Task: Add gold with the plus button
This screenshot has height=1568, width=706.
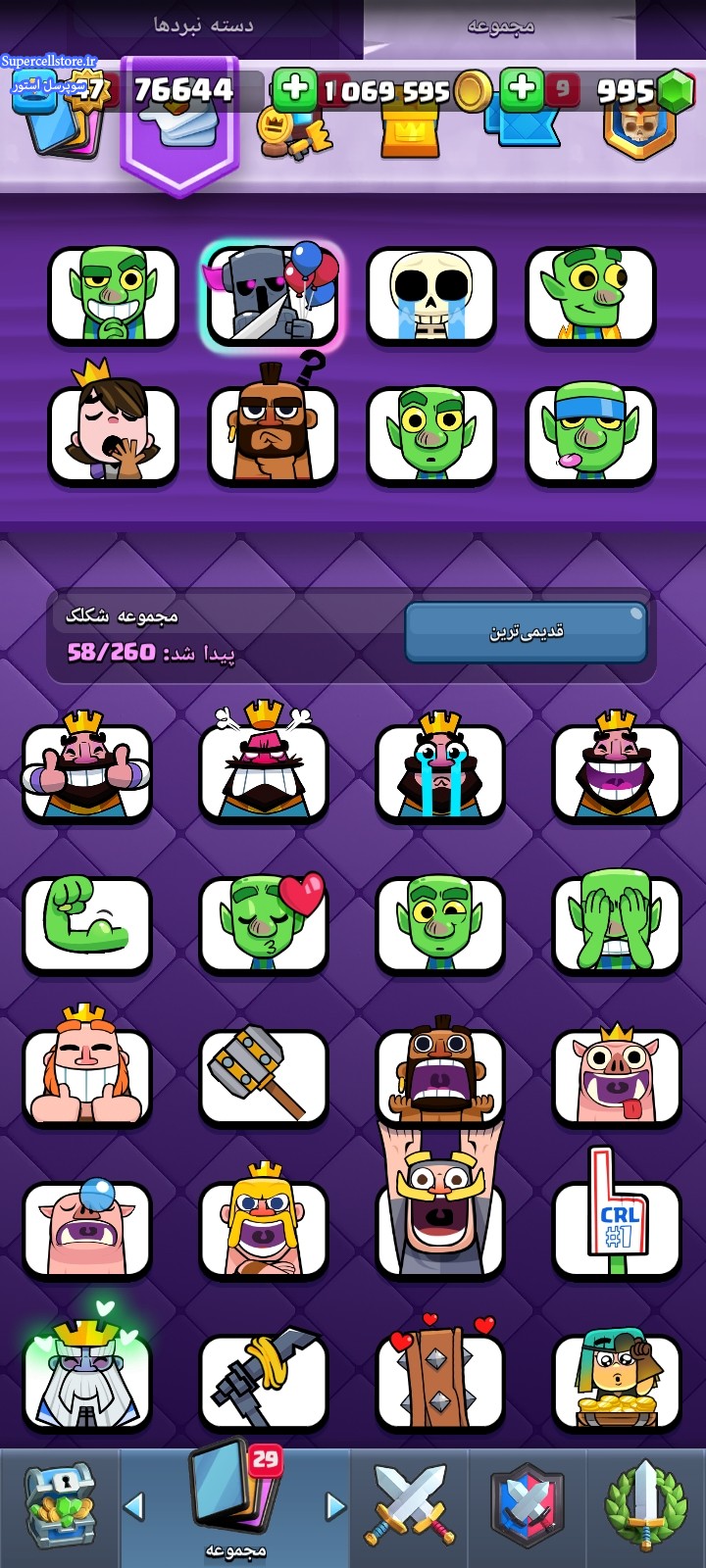Action: (x=292, y=89)
